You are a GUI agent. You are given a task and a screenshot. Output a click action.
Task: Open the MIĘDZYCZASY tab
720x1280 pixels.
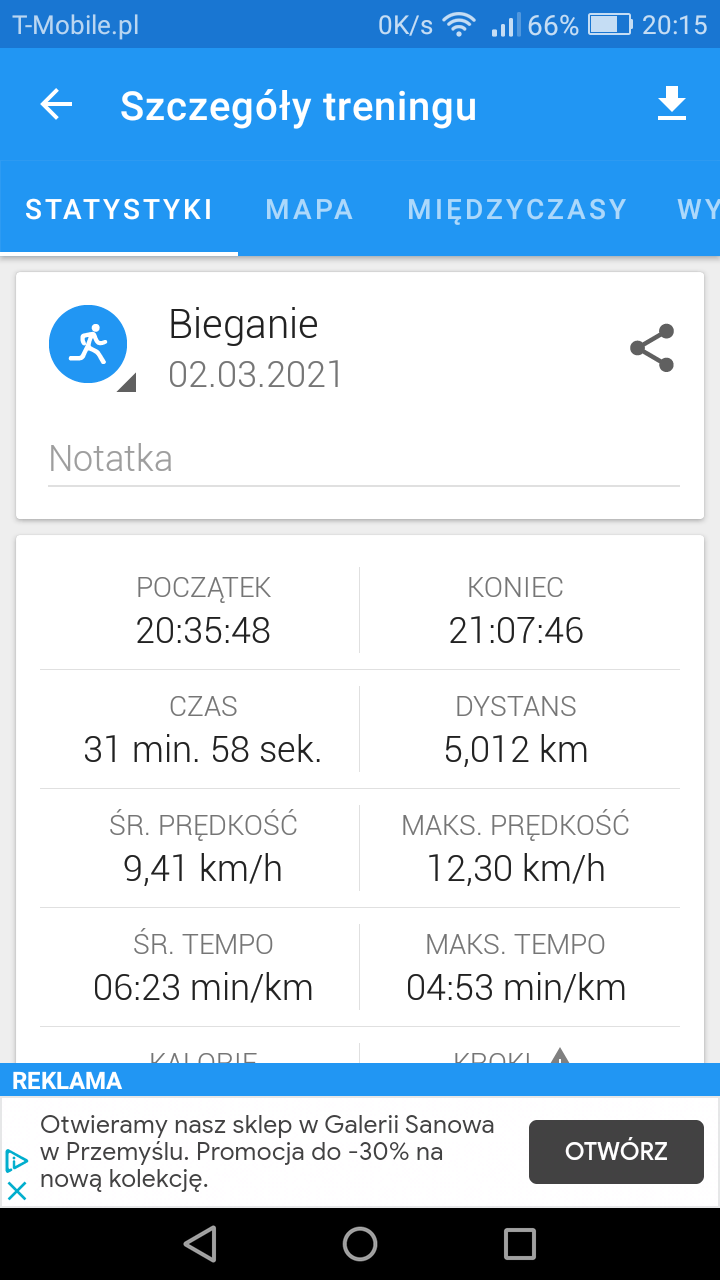[517, 209]
